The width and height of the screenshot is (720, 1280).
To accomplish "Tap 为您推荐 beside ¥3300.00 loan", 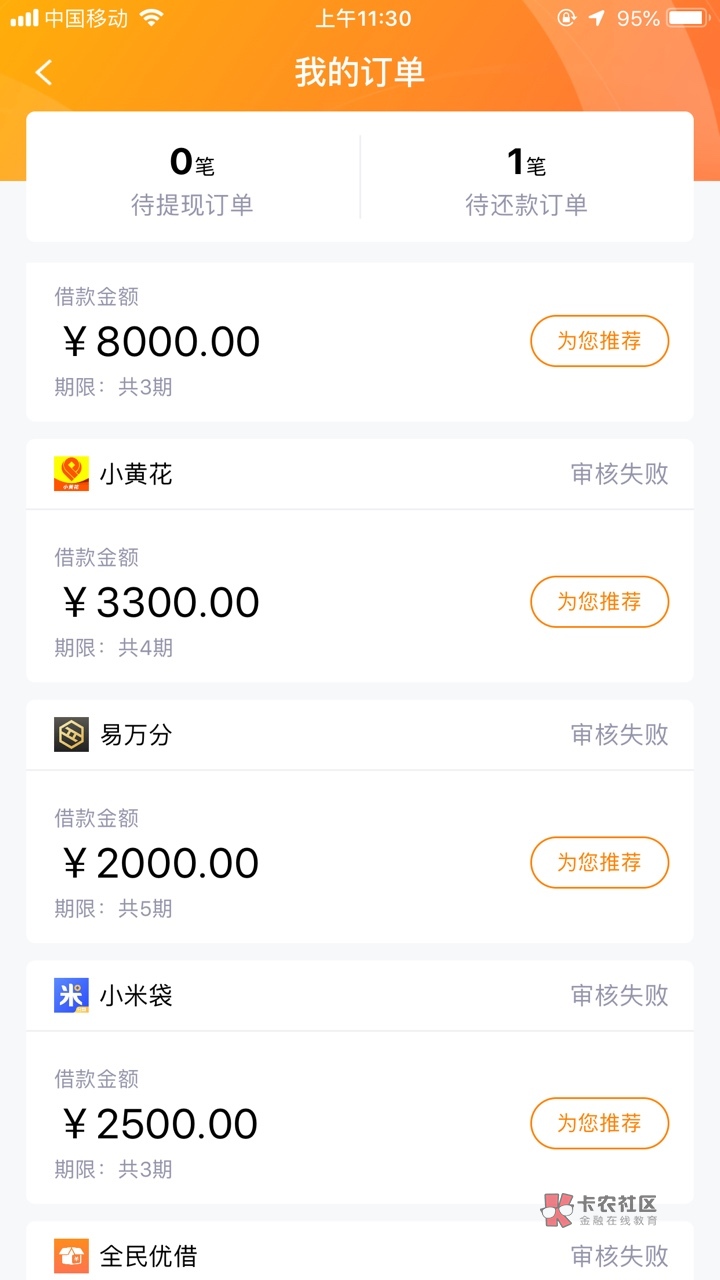I will (x=599, y=602).
